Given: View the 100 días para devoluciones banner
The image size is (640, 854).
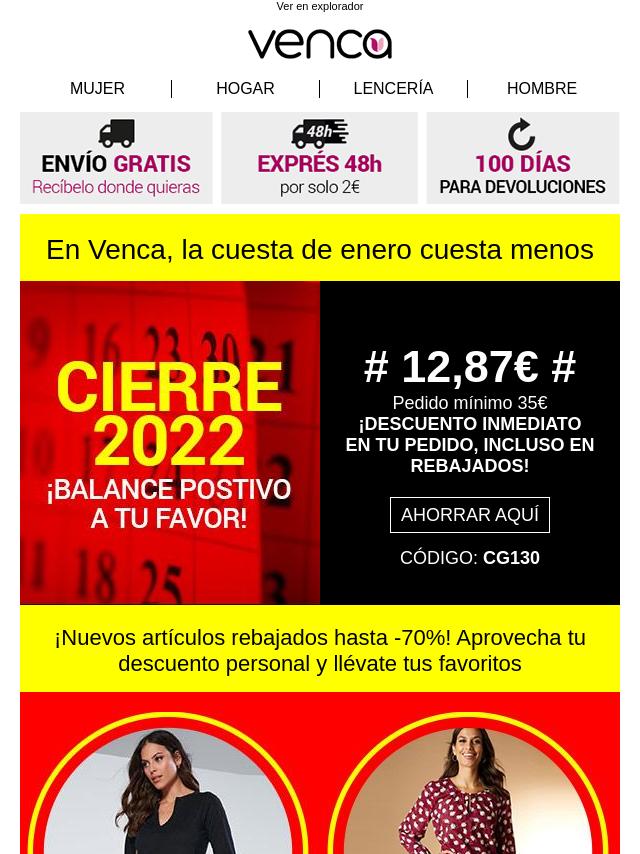Looking at the screenshot, I should 522,158.
